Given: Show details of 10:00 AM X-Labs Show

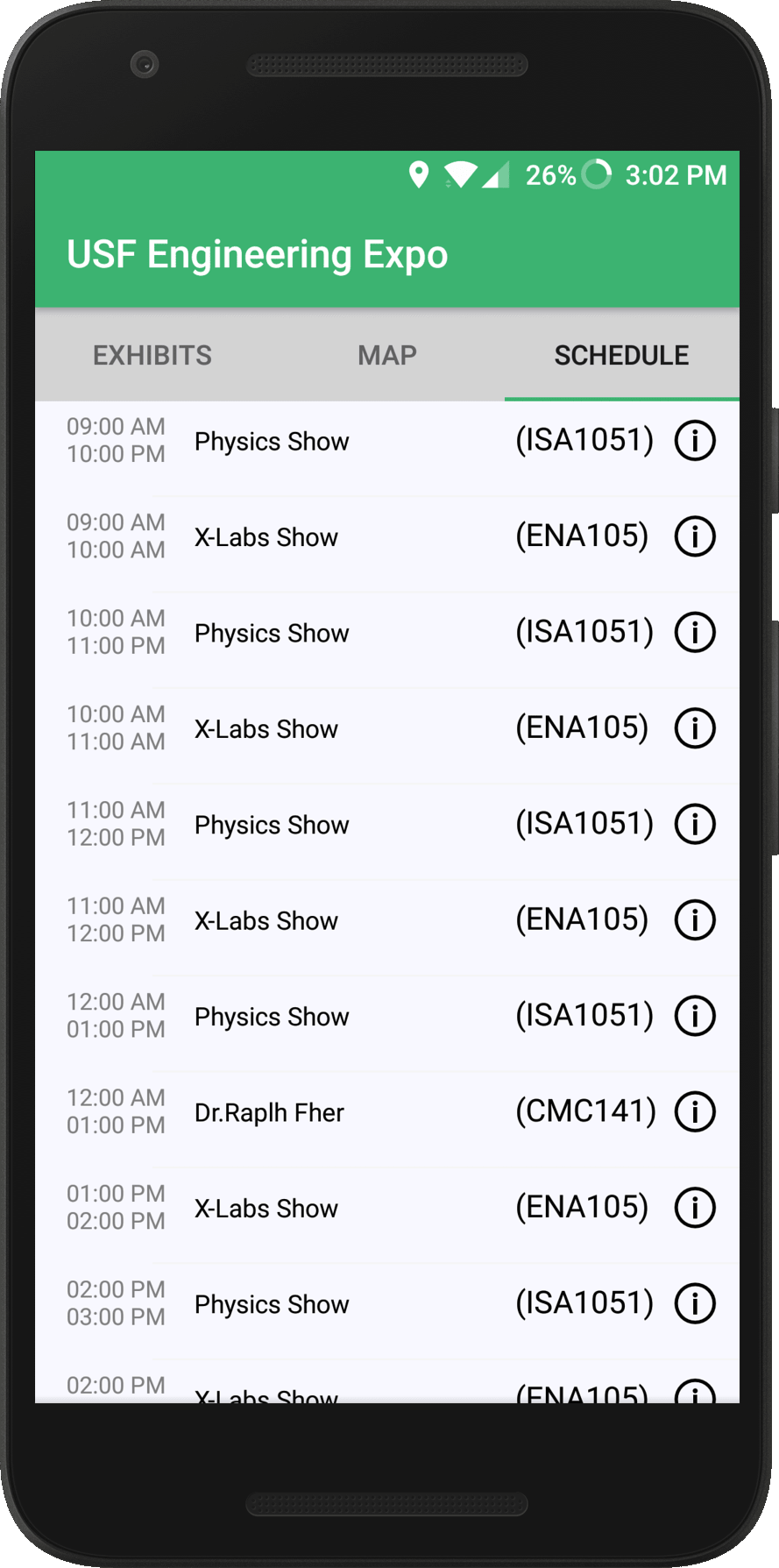Looking at the screenshot, I should [695, 728].
